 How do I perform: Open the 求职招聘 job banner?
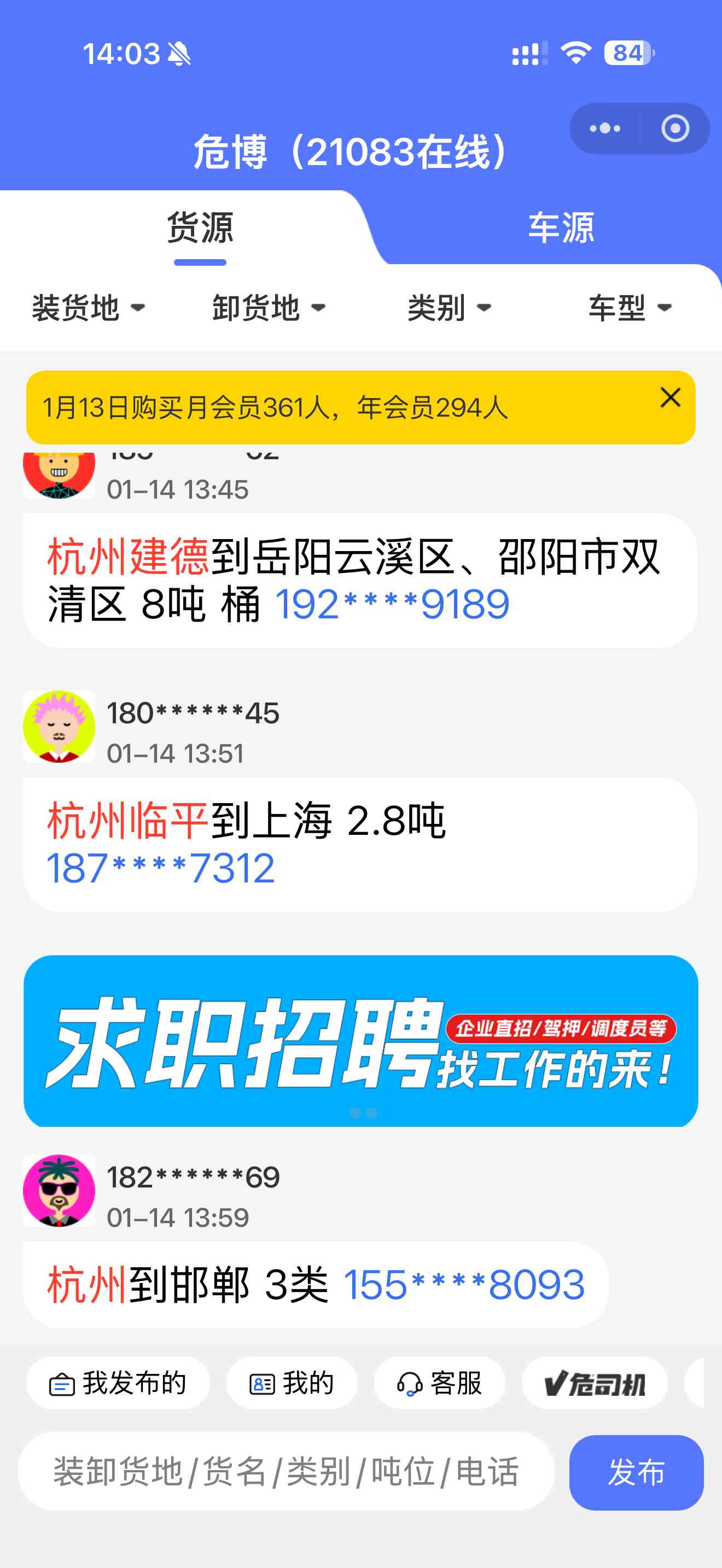360,1041
